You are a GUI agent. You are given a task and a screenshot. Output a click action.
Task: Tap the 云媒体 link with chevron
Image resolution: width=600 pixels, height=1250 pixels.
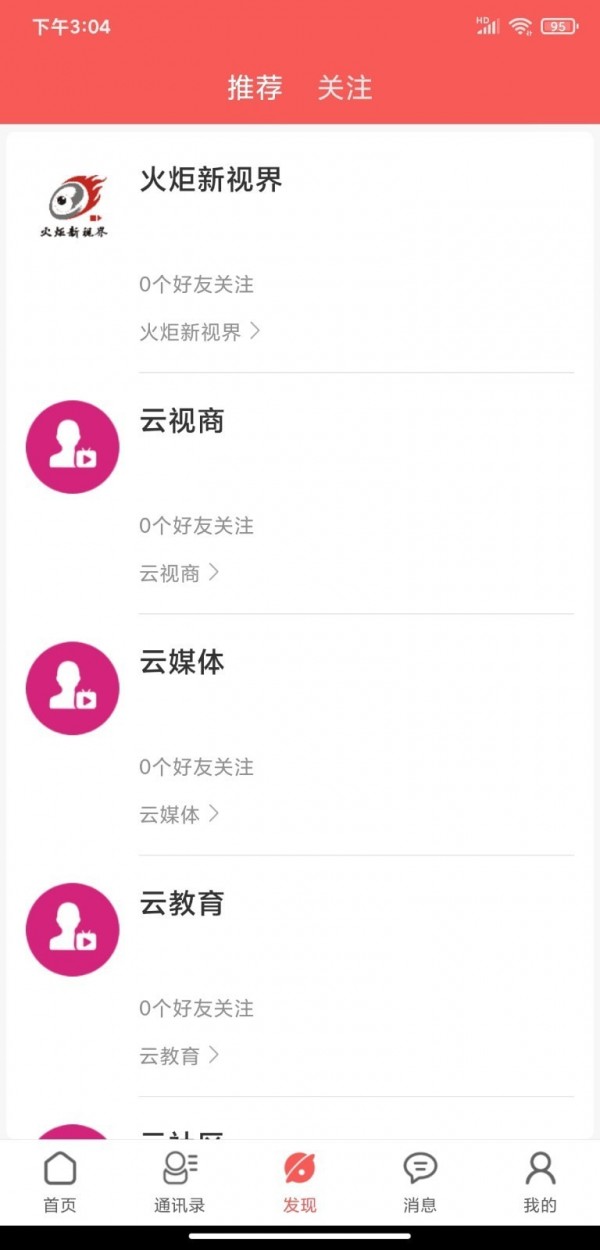click(179, 814)
